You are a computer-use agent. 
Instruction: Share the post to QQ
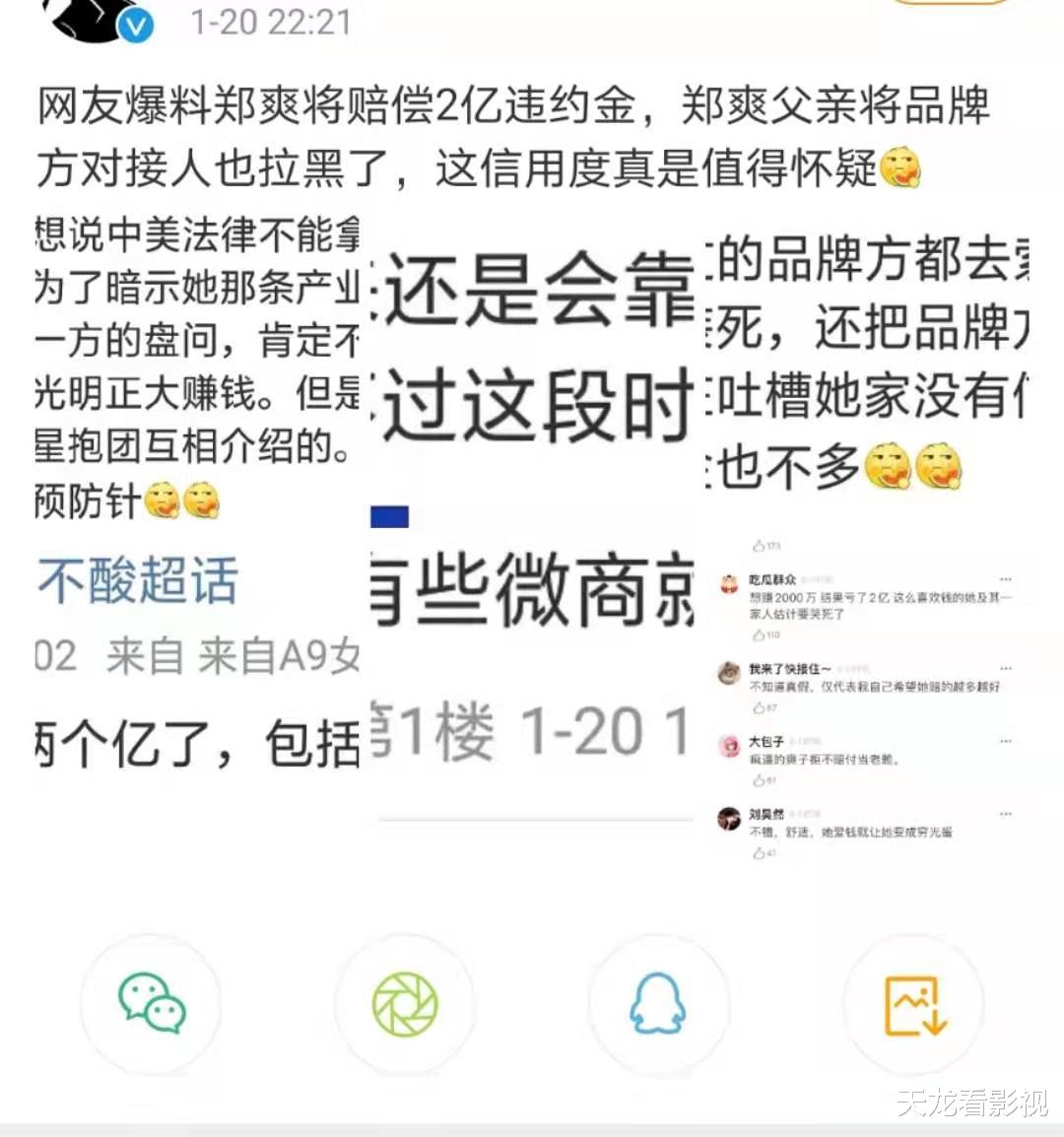(658, 1004)
